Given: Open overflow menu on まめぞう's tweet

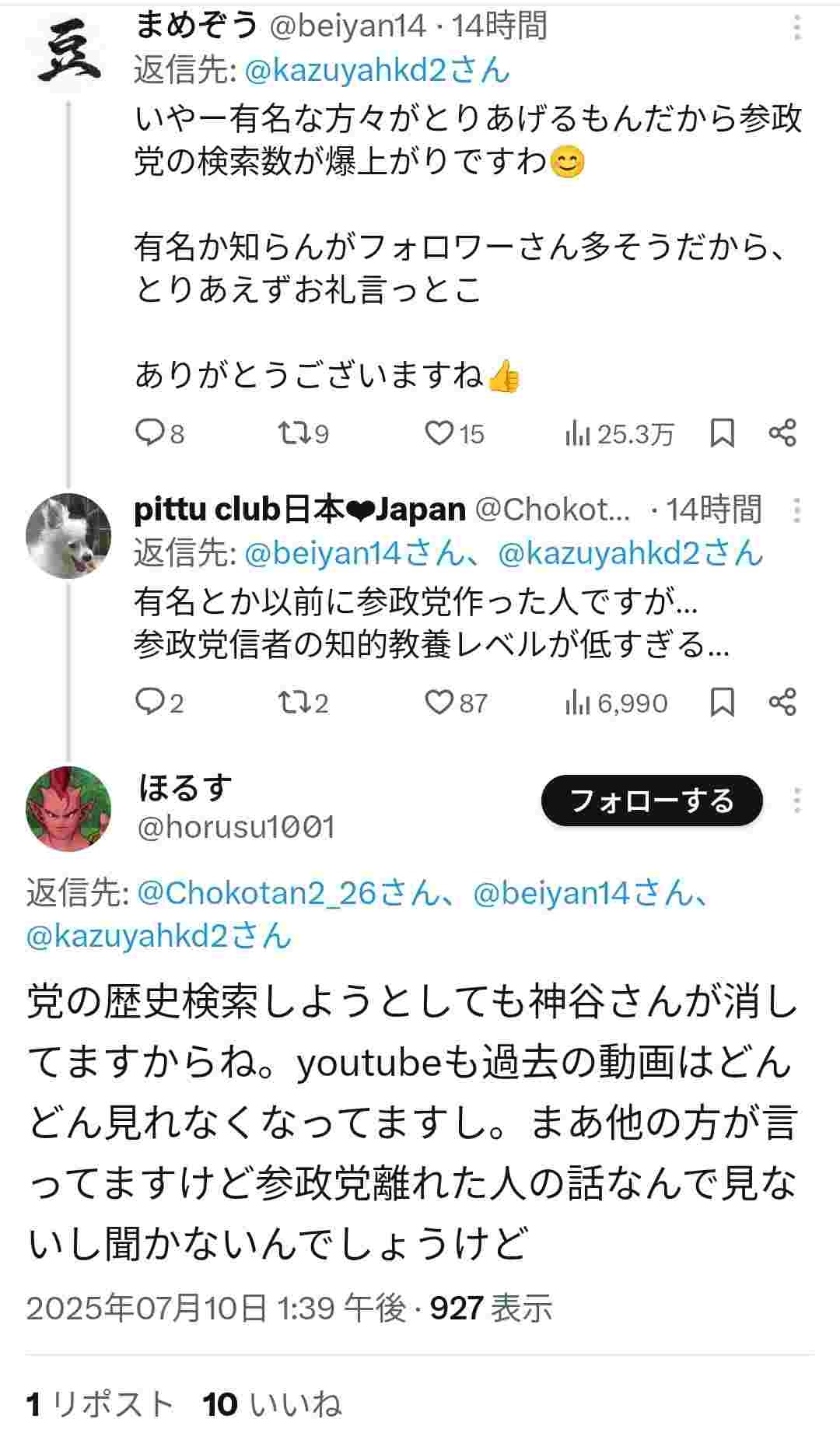Looking at the screenshot, I should 797,28.
